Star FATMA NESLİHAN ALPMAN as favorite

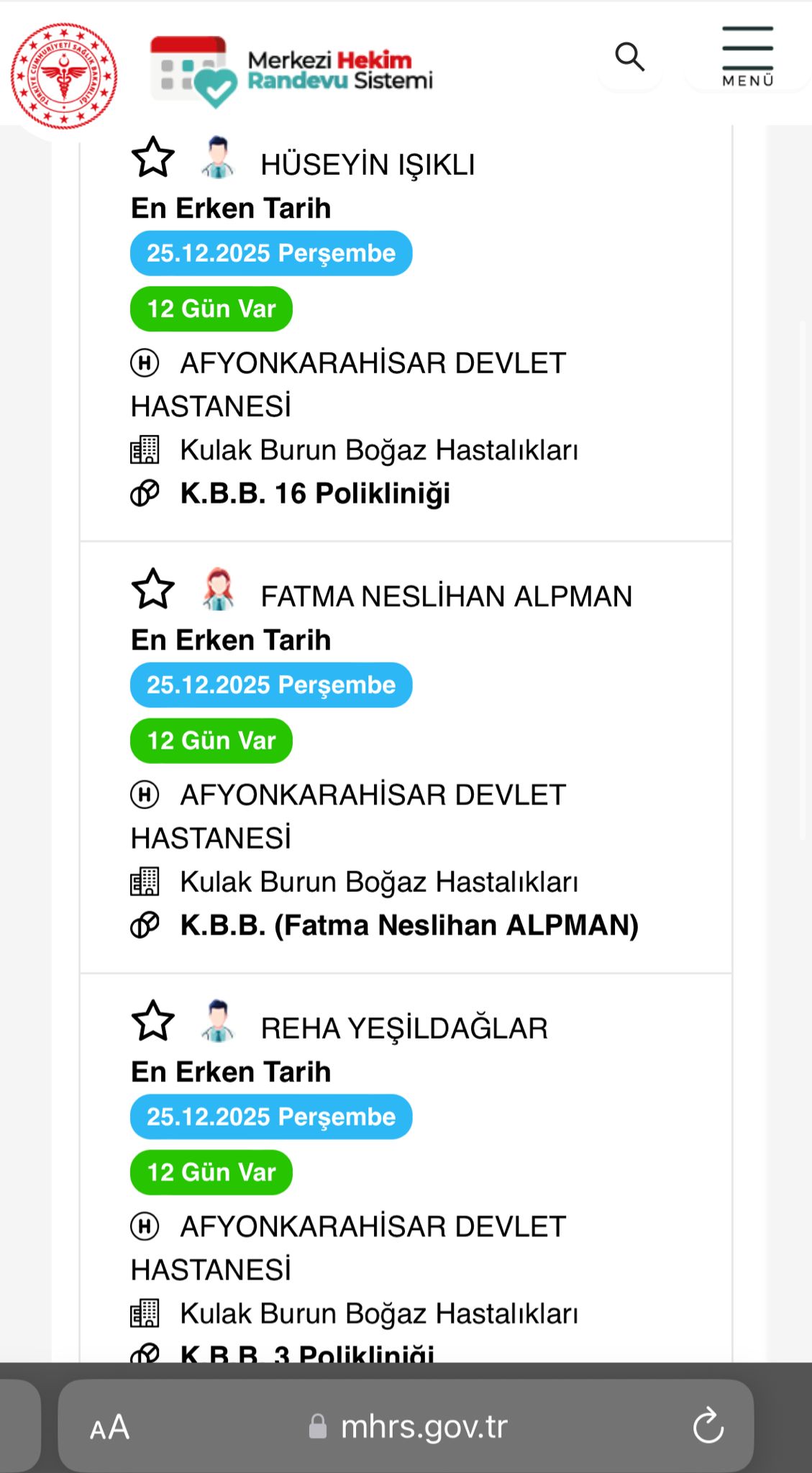pos(152,589)
